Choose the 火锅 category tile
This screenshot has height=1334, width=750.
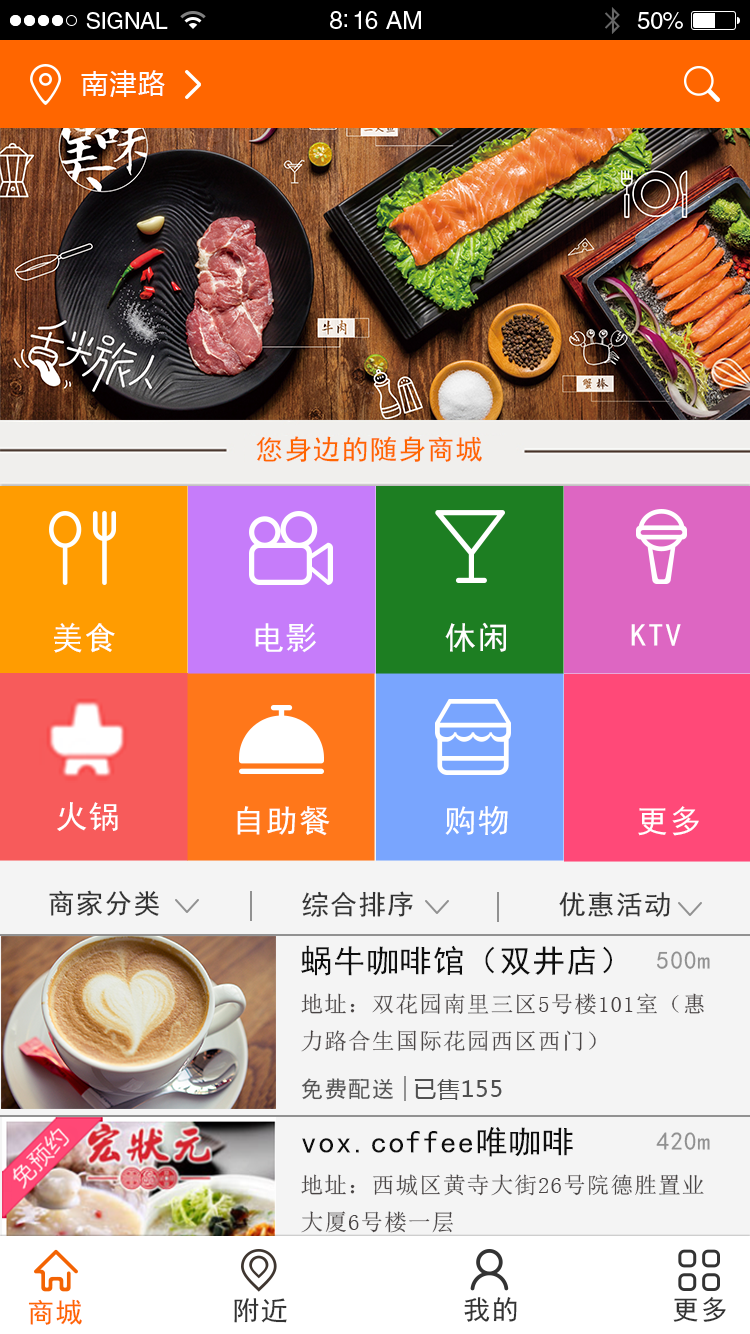[x=93, y=767]
